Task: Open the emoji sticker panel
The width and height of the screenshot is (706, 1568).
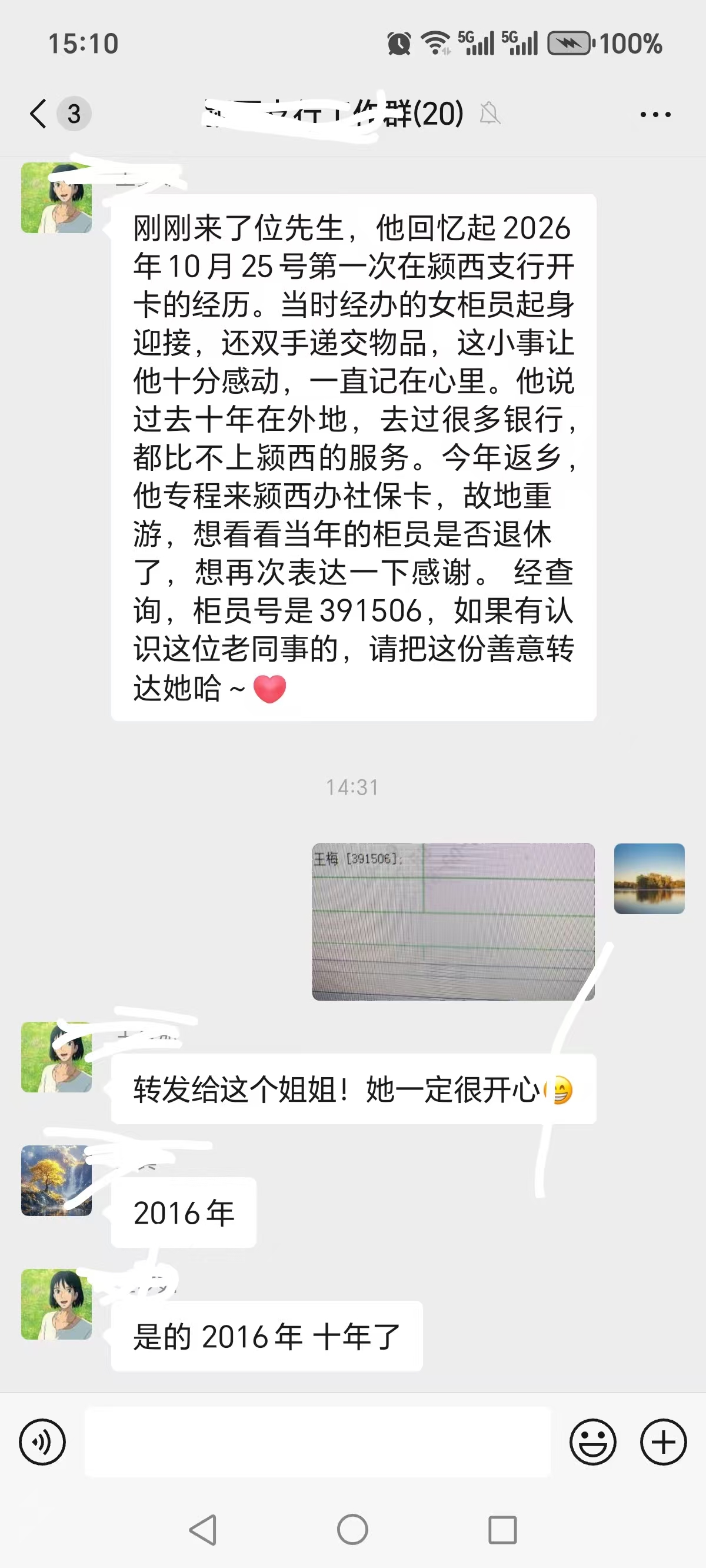Action: (x=592, y=1441)
